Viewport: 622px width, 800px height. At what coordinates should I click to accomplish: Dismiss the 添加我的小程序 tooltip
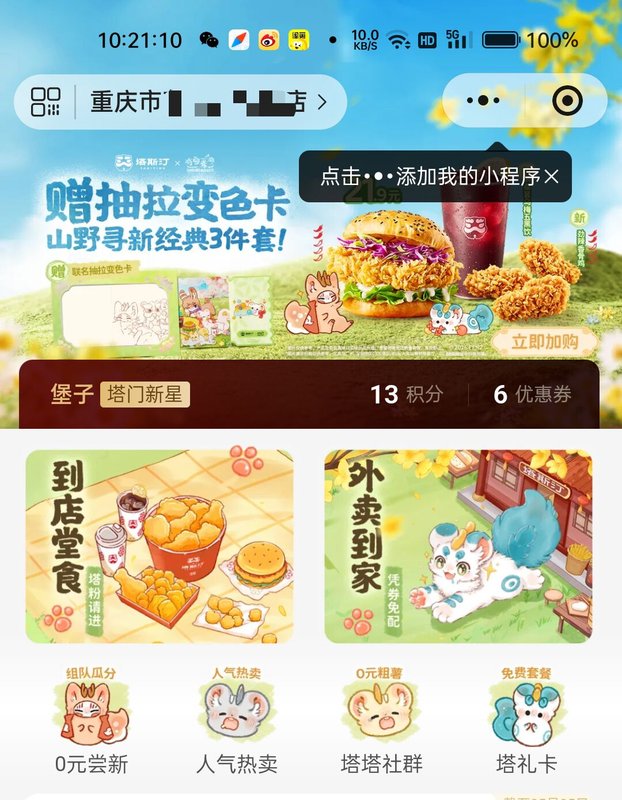pos(551,177)
